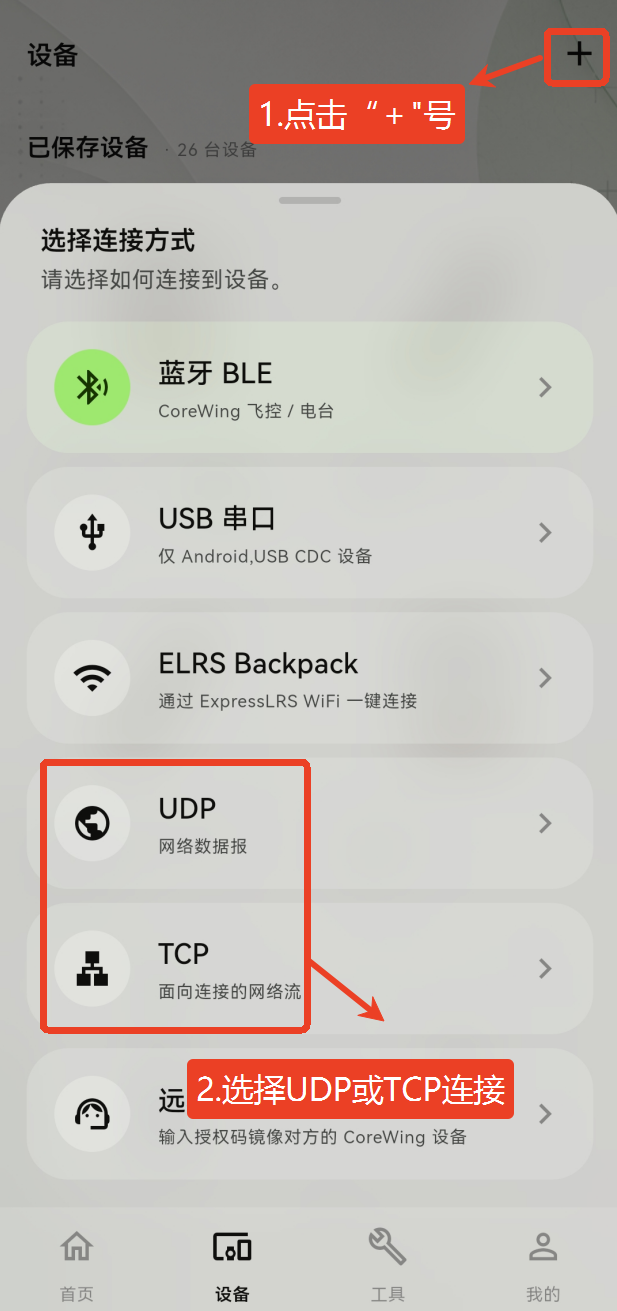Switch to the 我的 tab

(x=543, y=1264)
